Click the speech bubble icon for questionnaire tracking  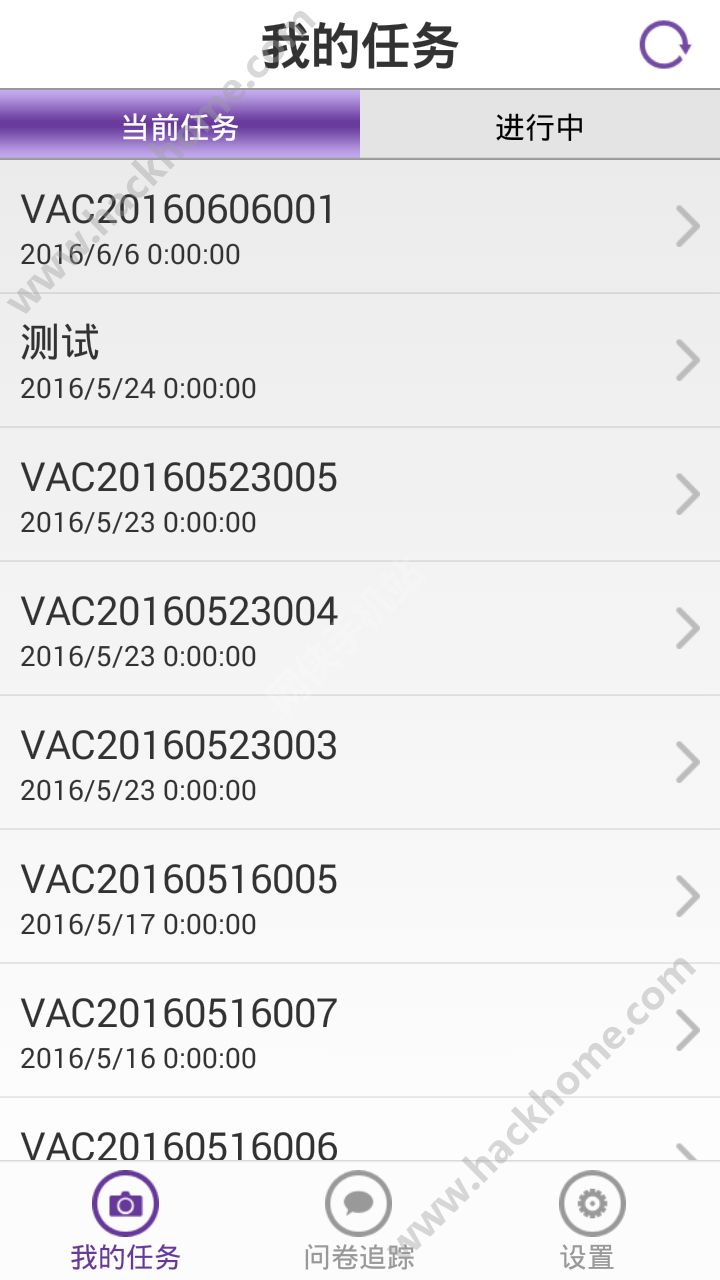coord(358,1205)
